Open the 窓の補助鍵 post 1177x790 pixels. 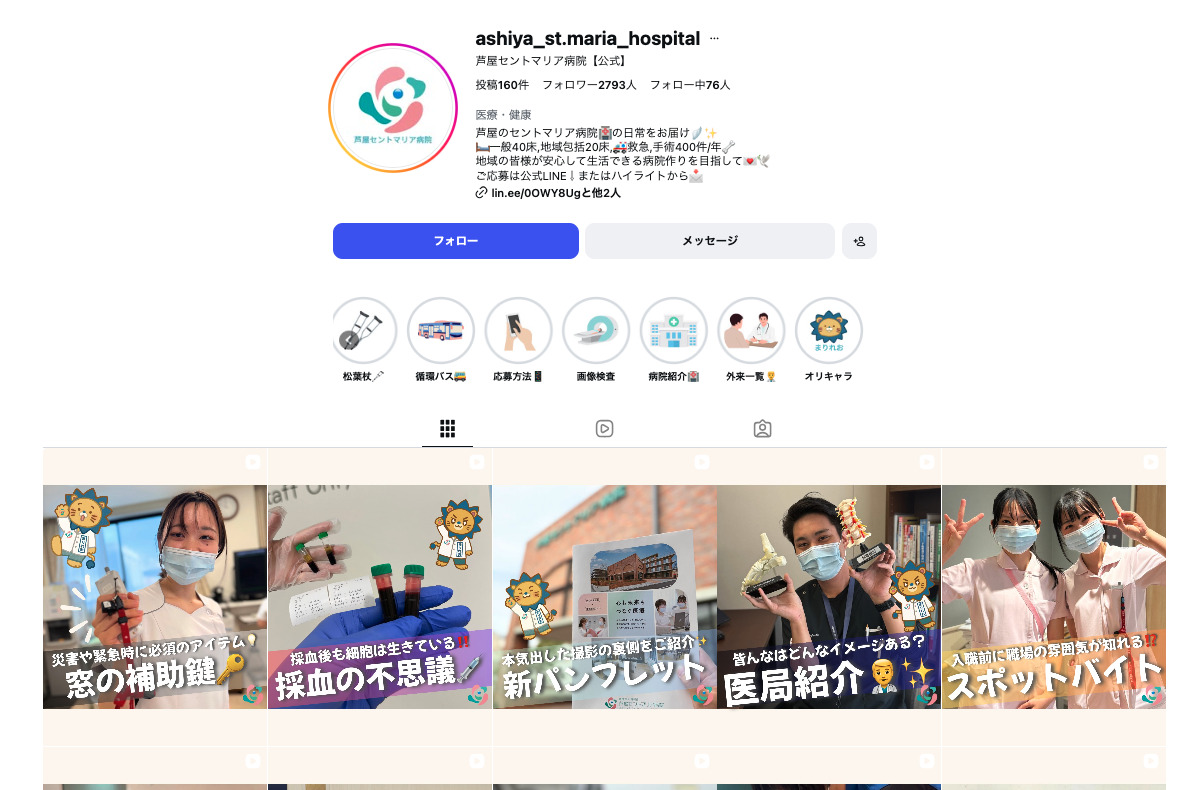pyautogui.click(x=155, y=596)
